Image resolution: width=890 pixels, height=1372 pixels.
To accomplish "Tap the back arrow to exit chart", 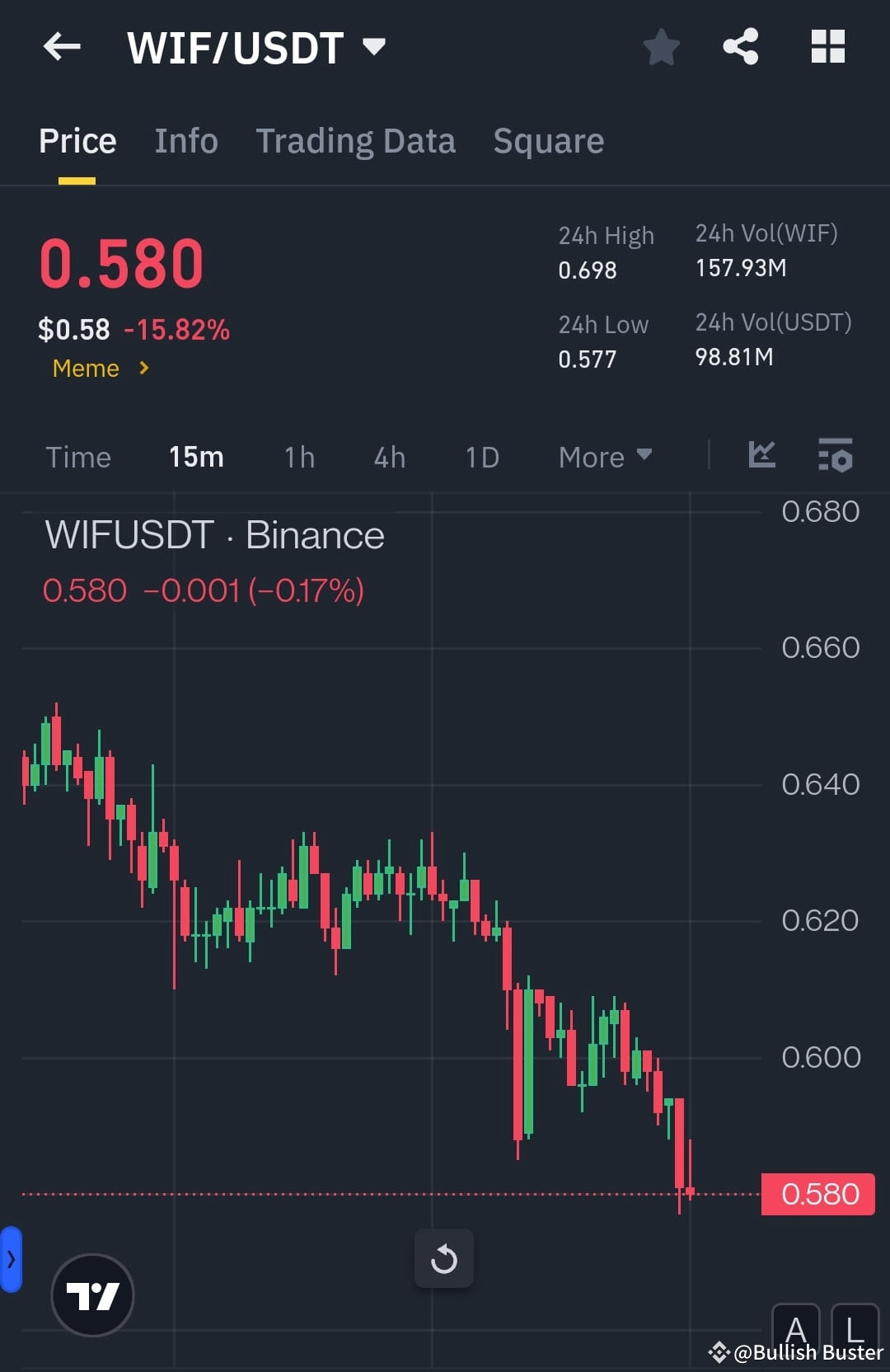I will pyautogui.click(x=62, y=47).
